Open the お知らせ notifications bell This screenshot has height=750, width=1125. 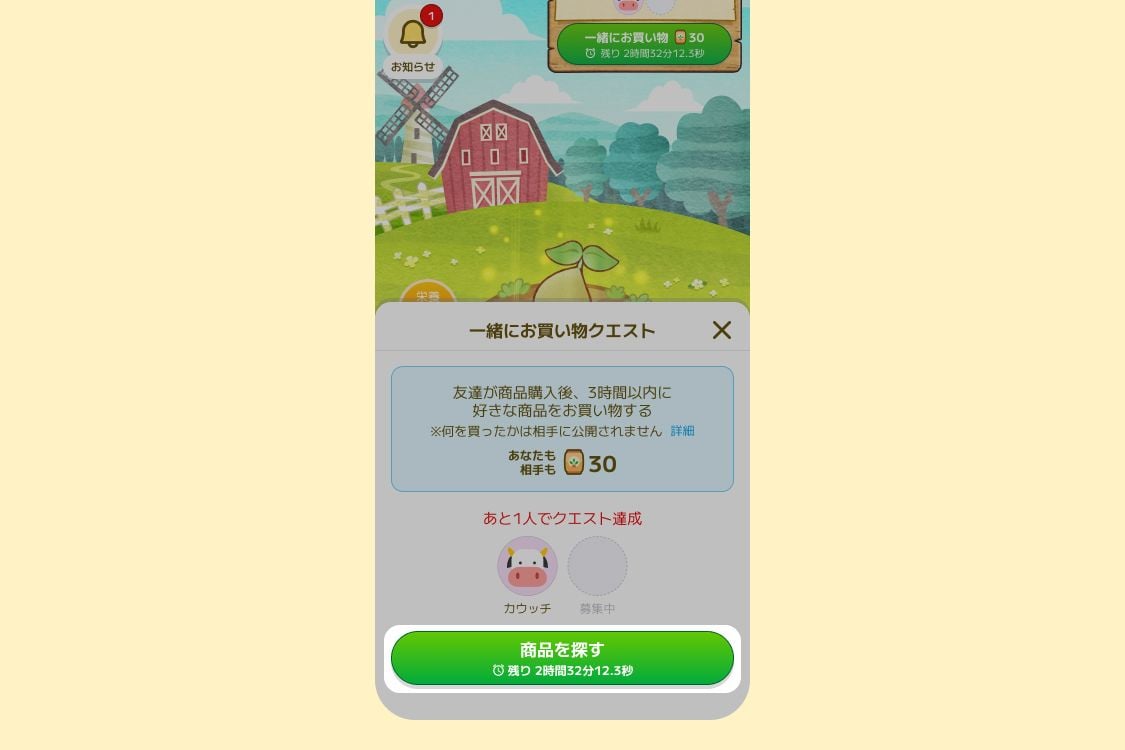point(413,35)
